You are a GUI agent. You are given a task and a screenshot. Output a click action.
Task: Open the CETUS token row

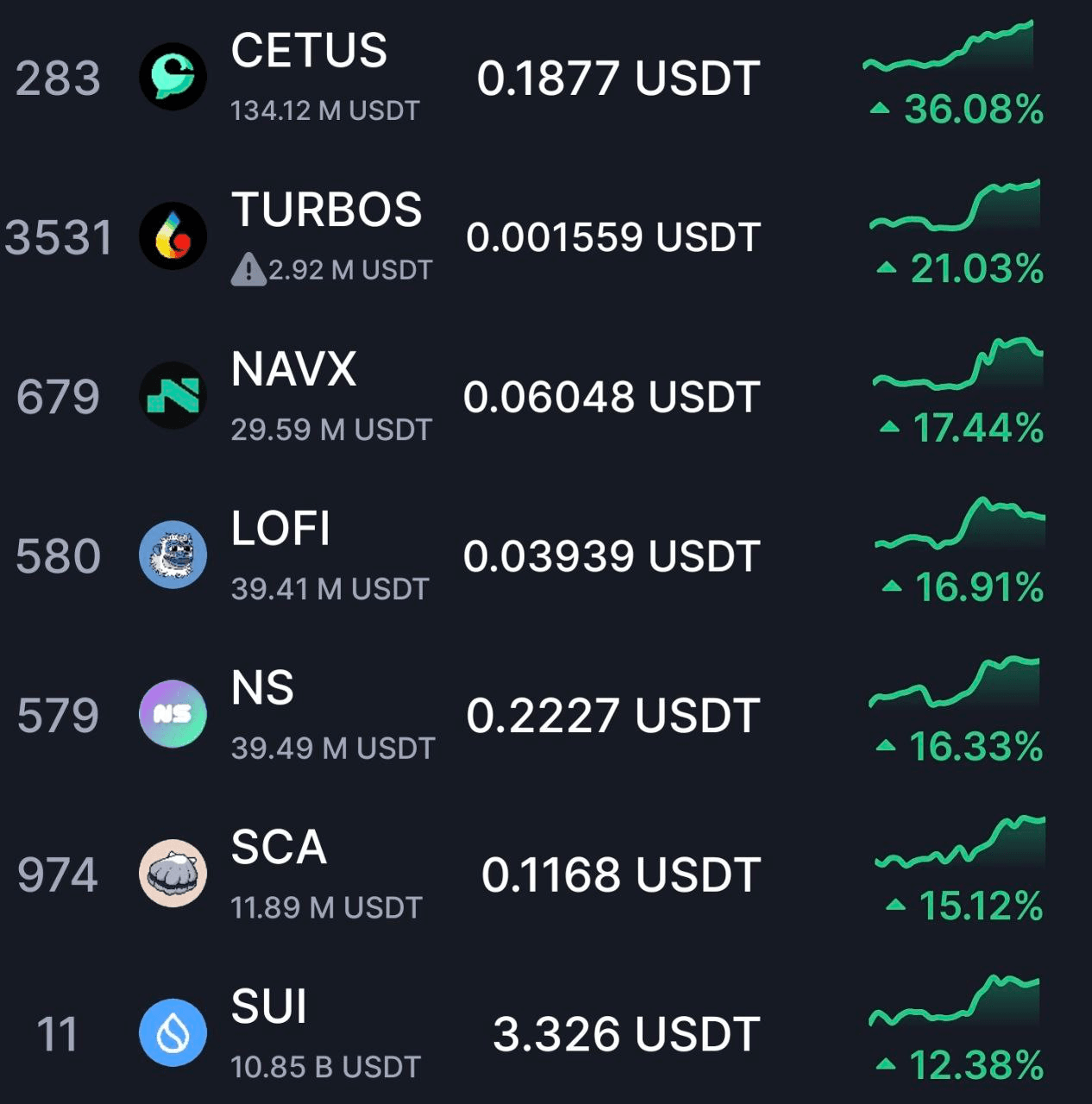tap(309, 52)
